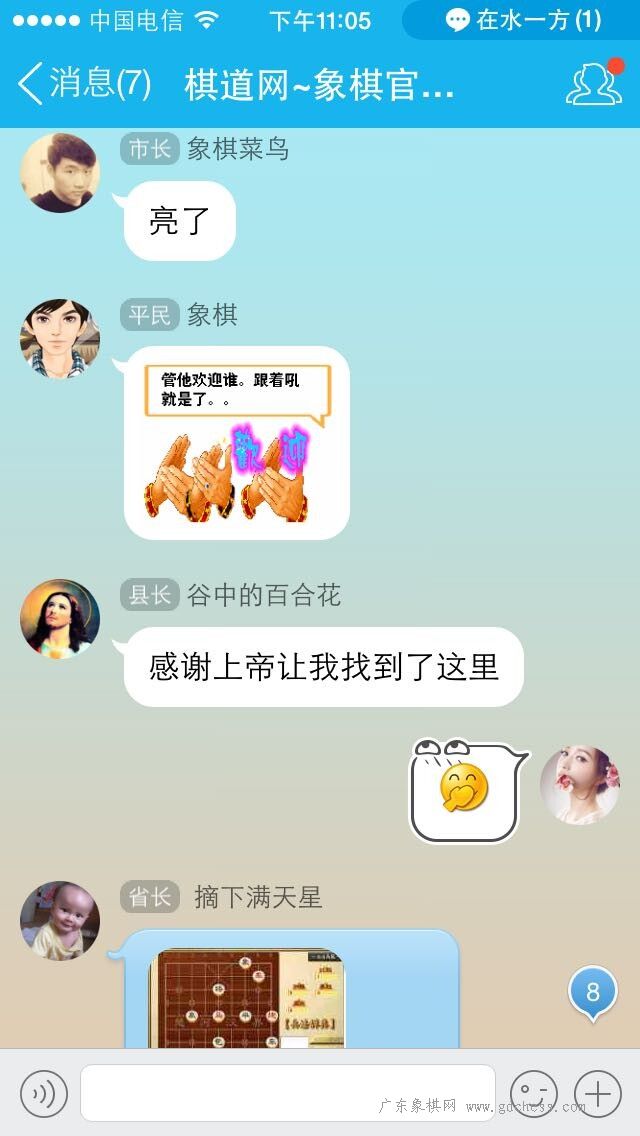This screenshot has width=640, height=1136.
Task: Tap the voice input icon
Action: point(43,1093)
